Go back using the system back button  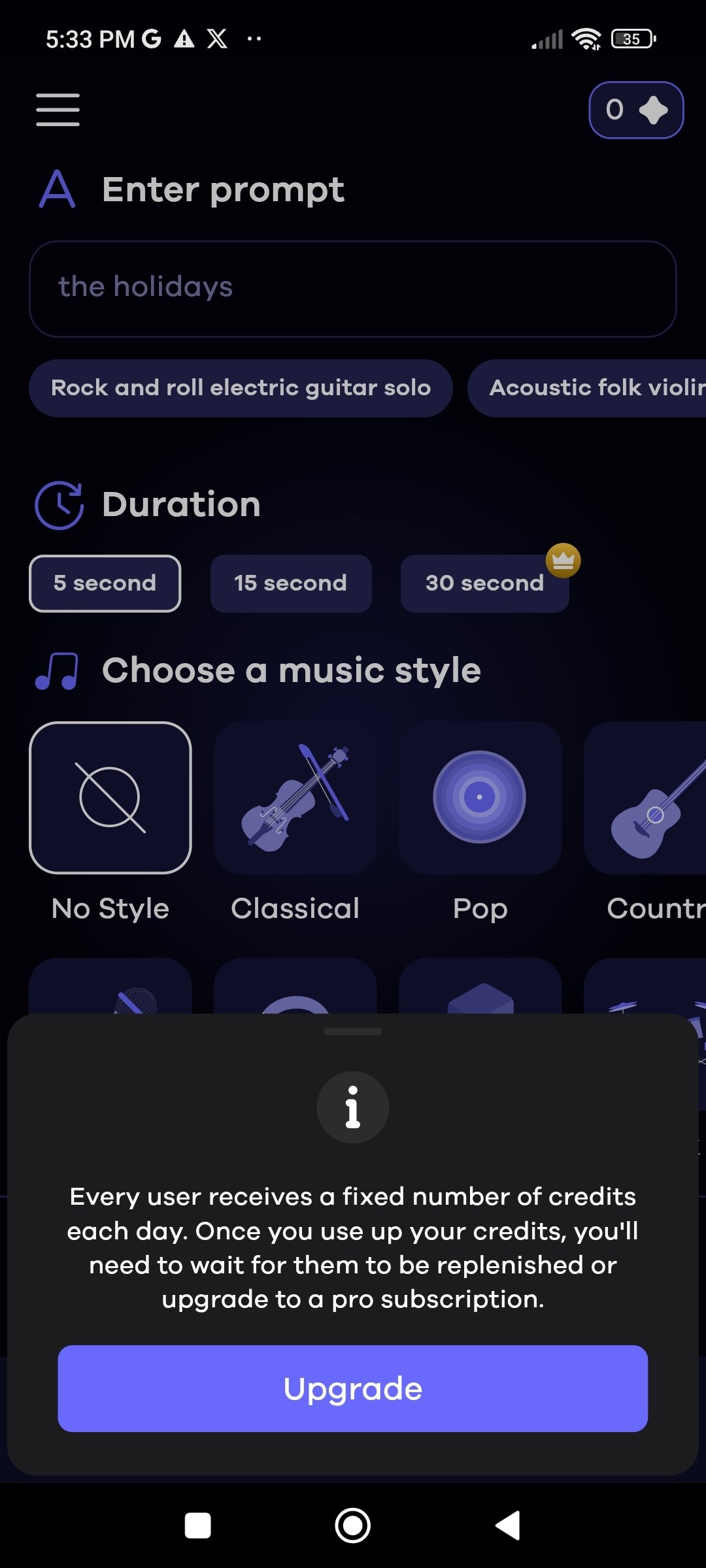point(508,1526)
